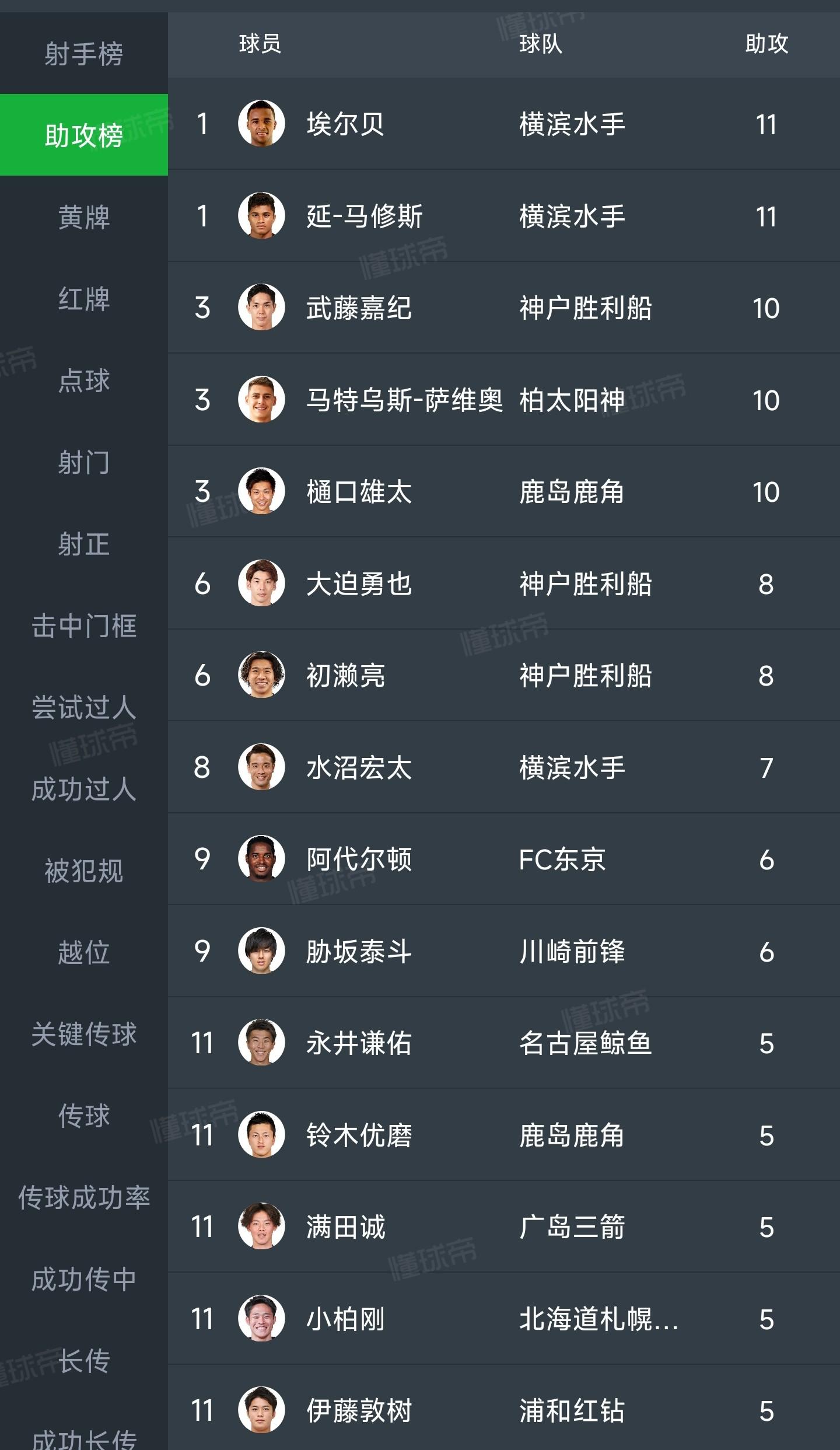Select 永井谦佑 from the list
Screen dimensions: 840x1450
[x=359, y=1043]
